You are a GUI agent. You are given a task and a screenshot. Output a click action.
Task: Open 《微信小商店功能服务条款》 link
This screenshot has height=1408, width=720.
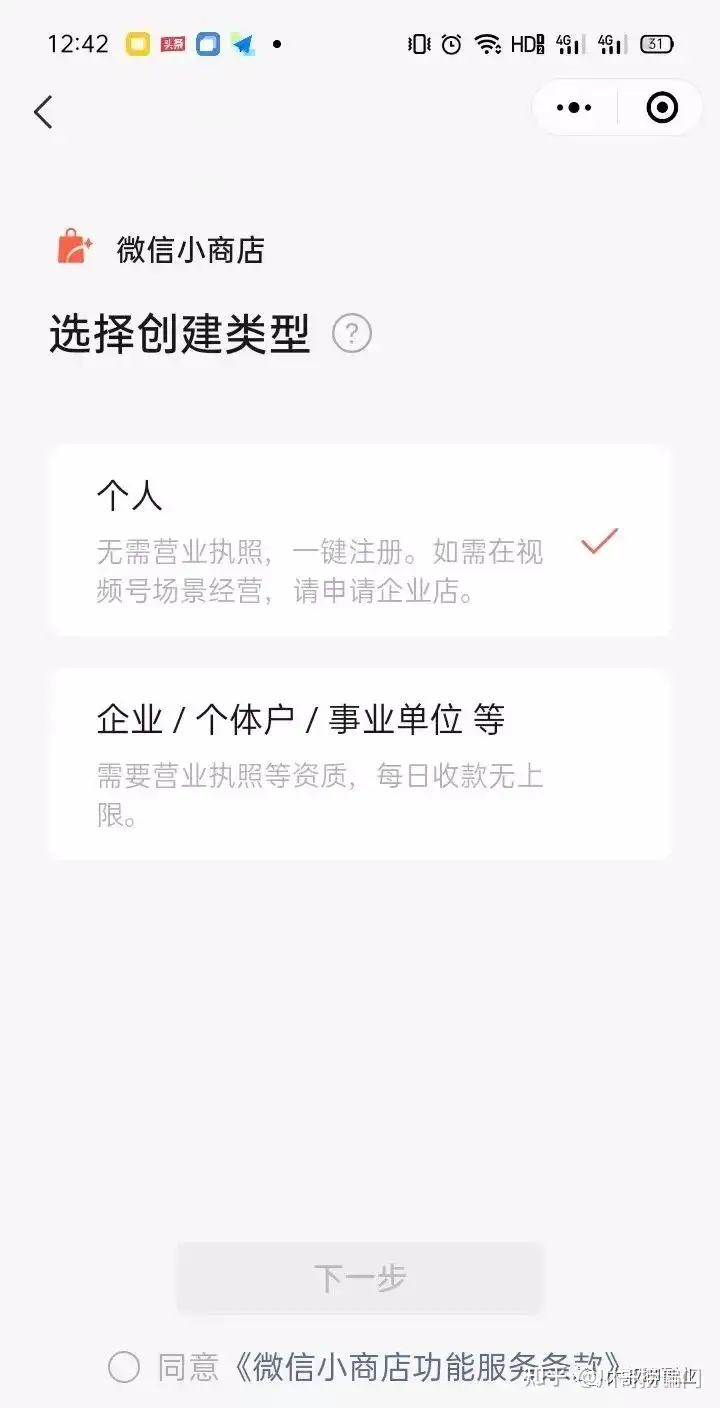(430, 1367)
